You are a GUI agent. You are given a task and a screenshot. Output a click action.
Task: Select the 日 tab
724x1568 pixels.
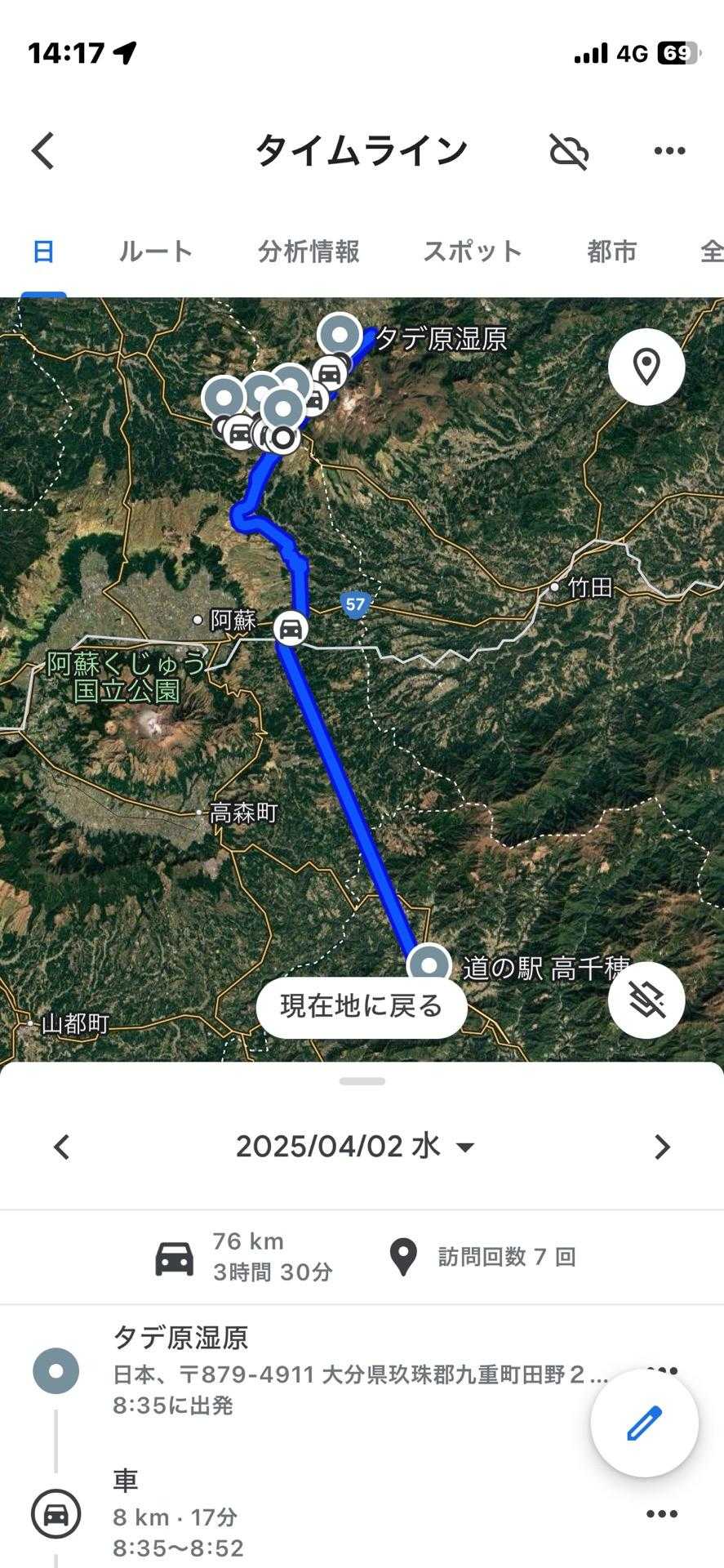tap(43, 252)
